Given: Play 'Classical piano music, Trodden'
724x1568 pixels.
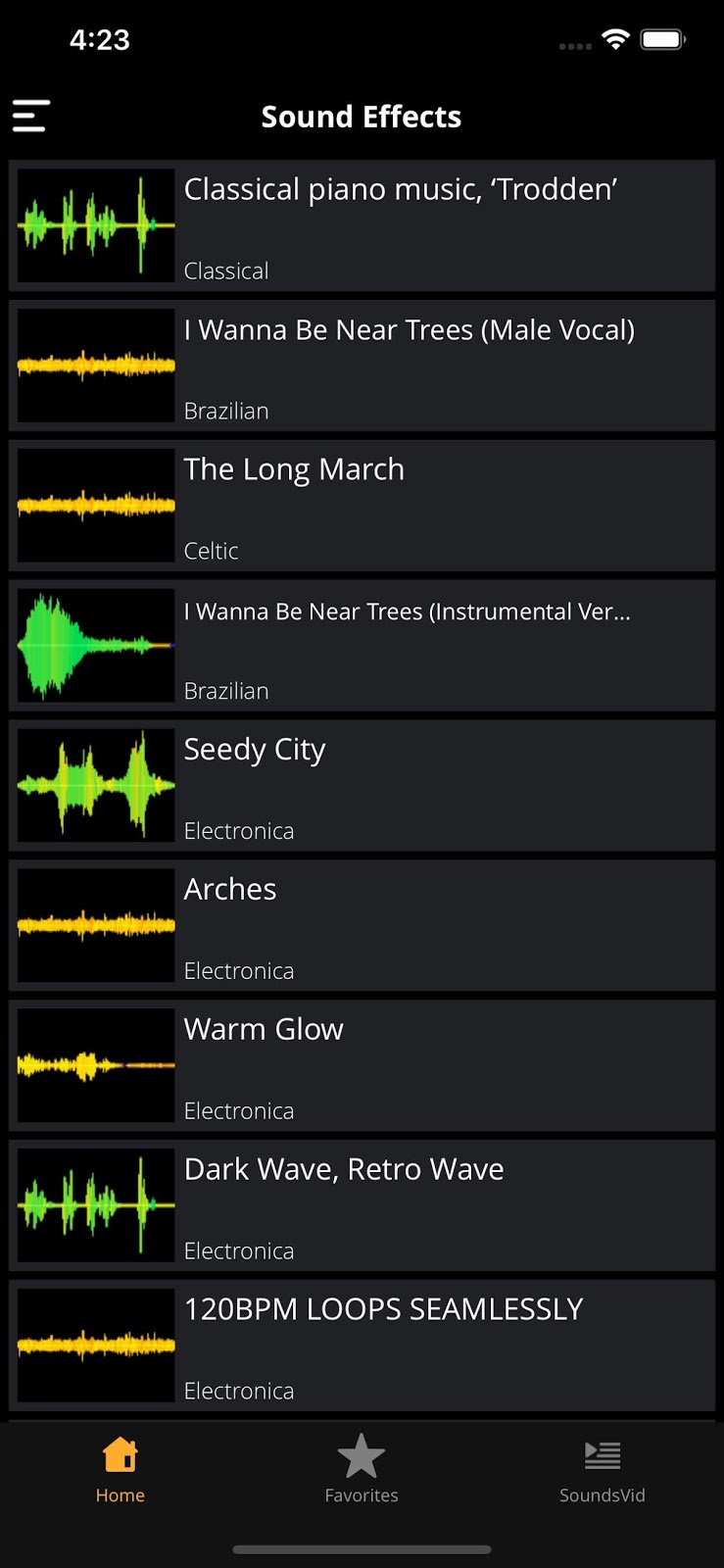Looking at the screenshot, I should click(x=362, y=225).
